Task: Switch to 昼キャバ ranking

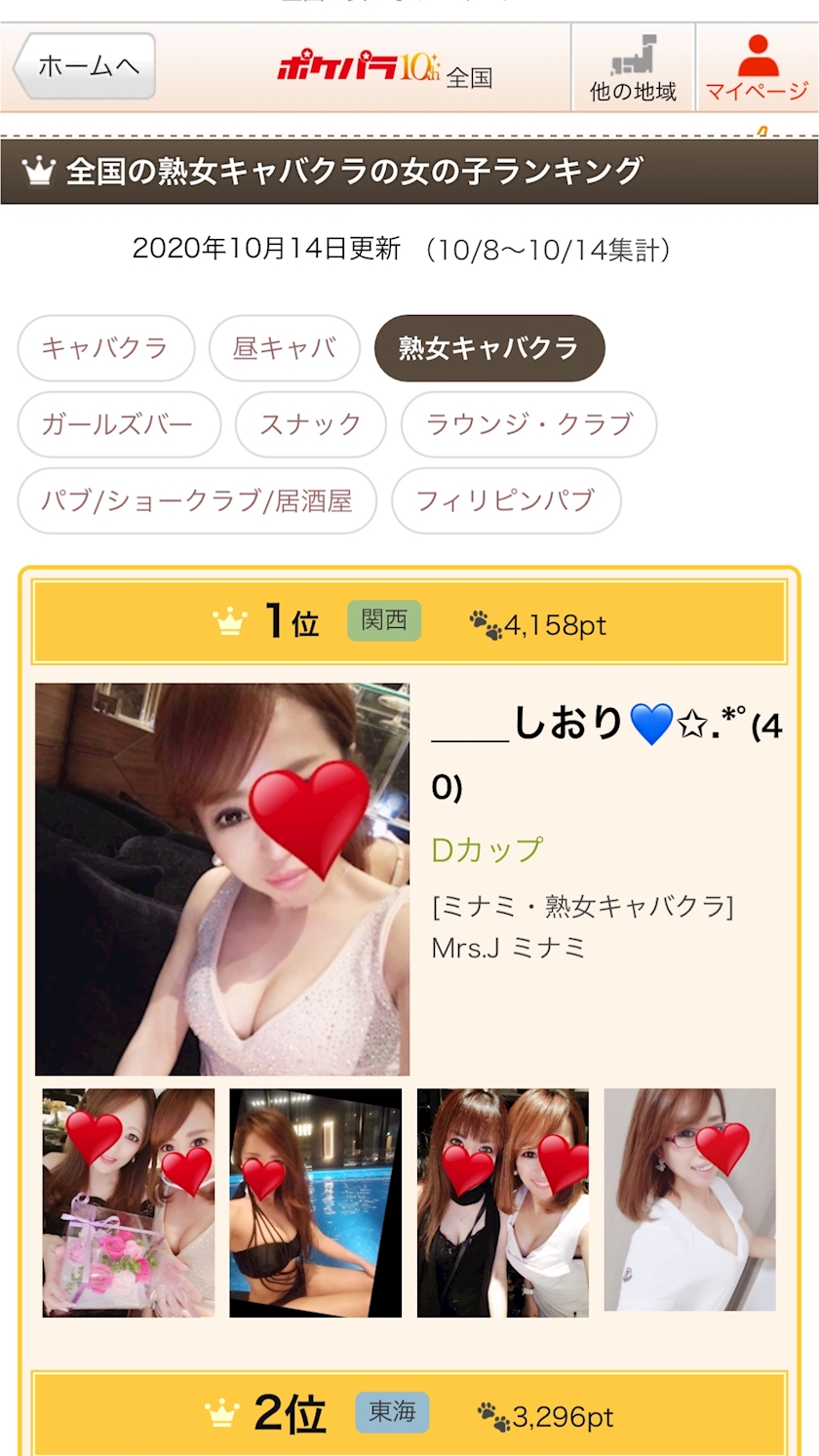Action: click(x=285, y=348)
